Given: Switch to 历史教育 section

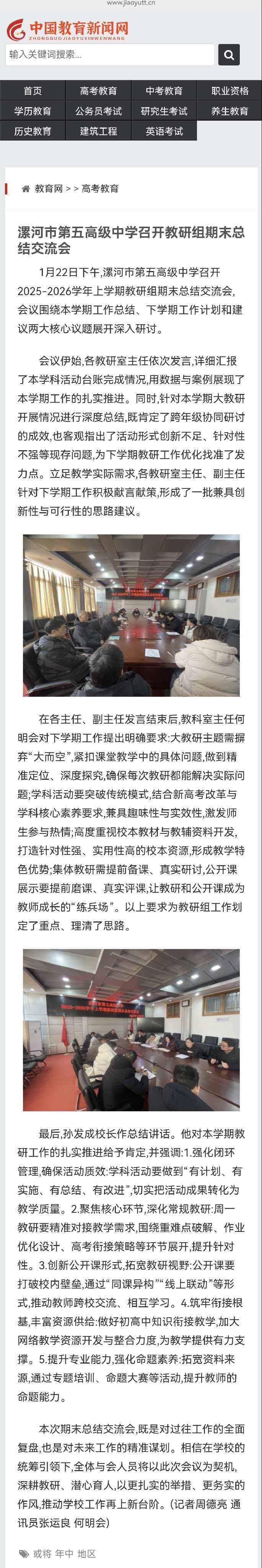Looking at the screenshot, I should click(x=33, y=131).
